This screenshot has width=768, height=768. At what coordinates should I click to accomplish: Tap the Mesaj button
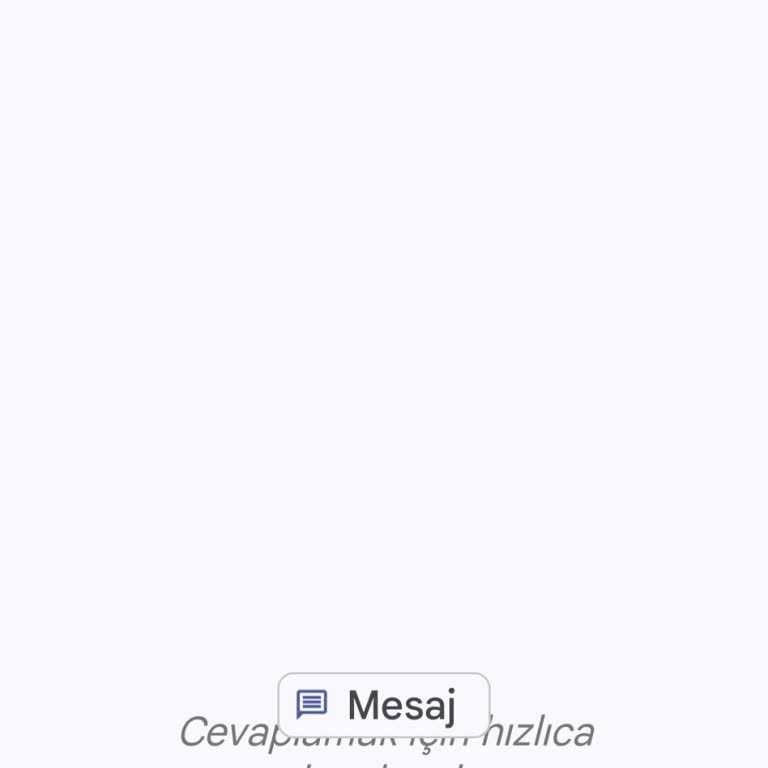[384, 705]
